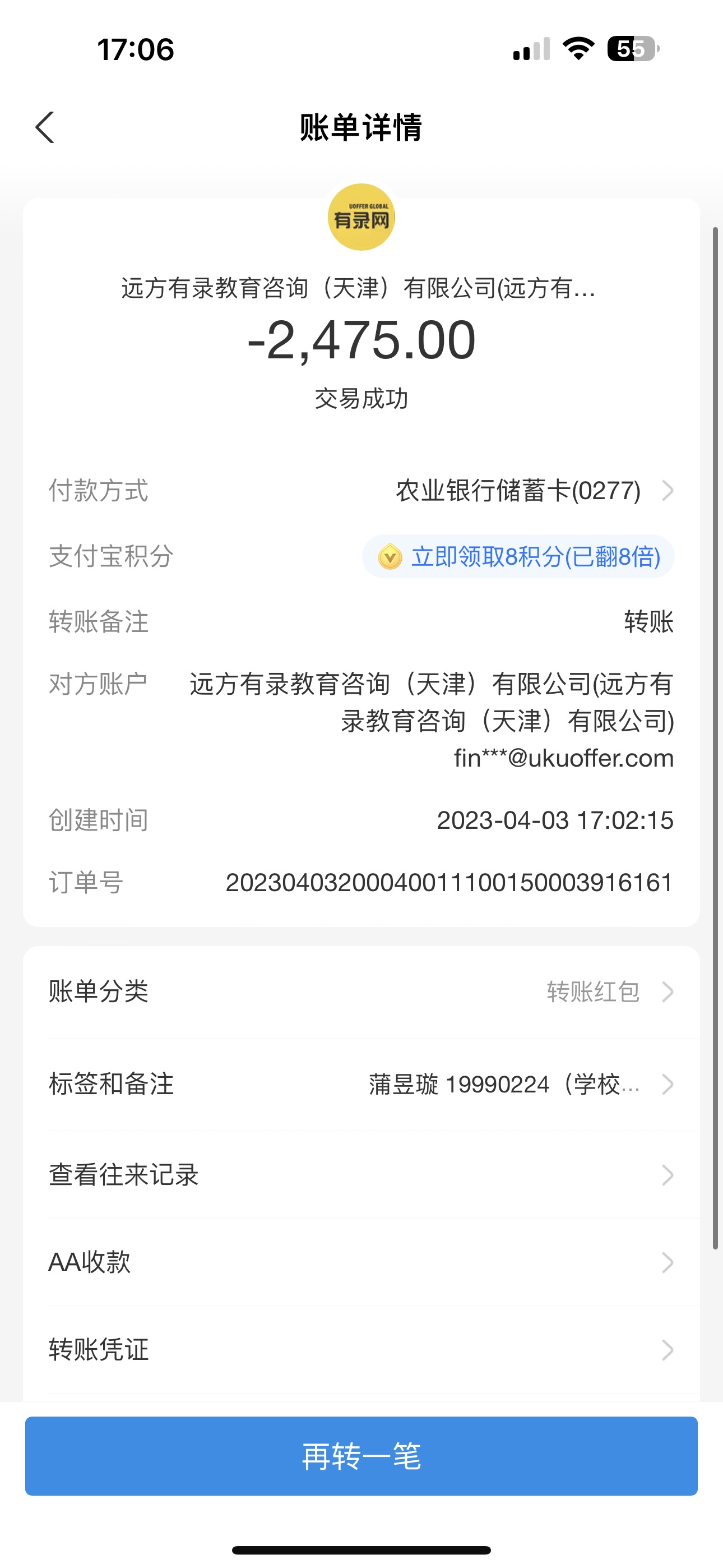Go back from 账单详情 page
Image resolution: width=723 pixels, height=1568 pixels.
[x=45, y=127]
